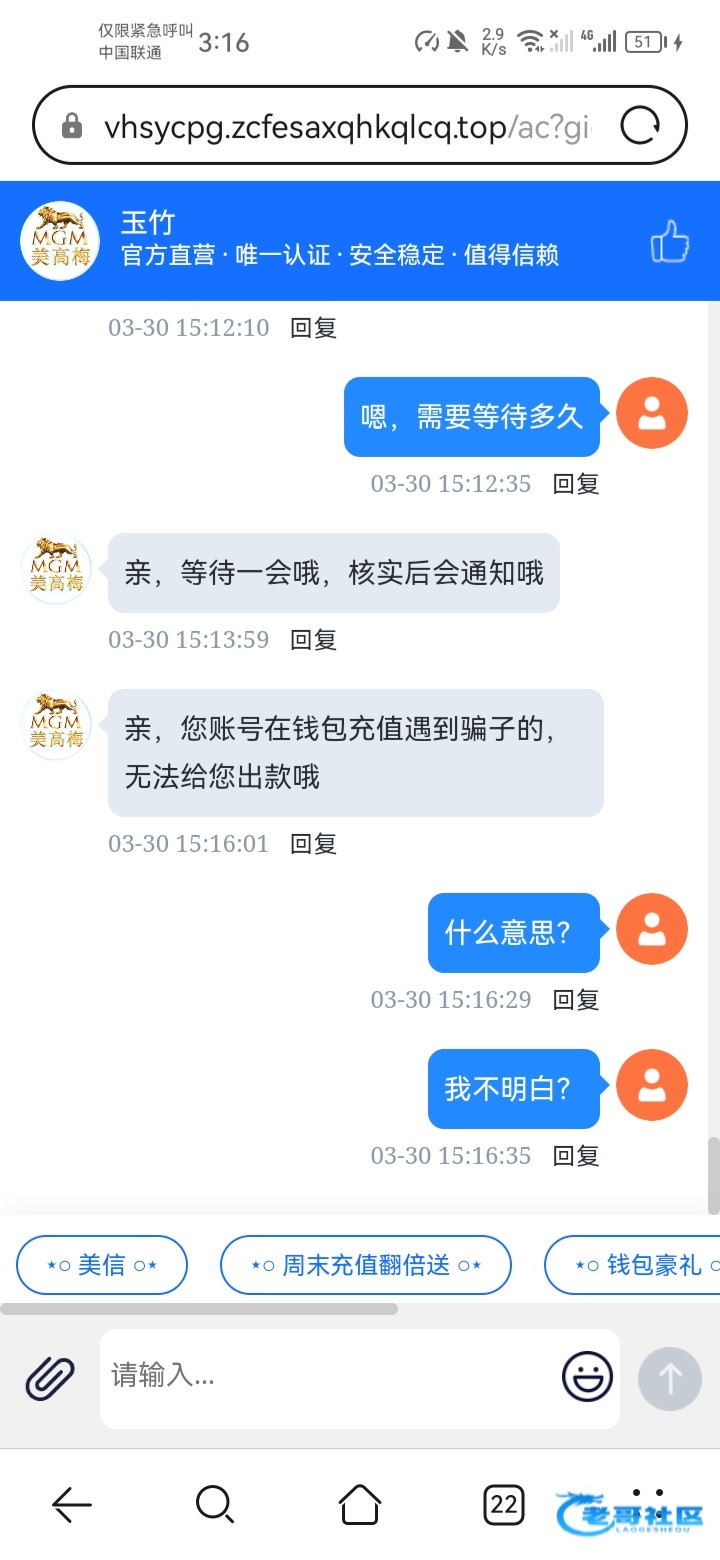720x1560 pixels.
Task: Open the emoji picker
Action: point(587,1377)
